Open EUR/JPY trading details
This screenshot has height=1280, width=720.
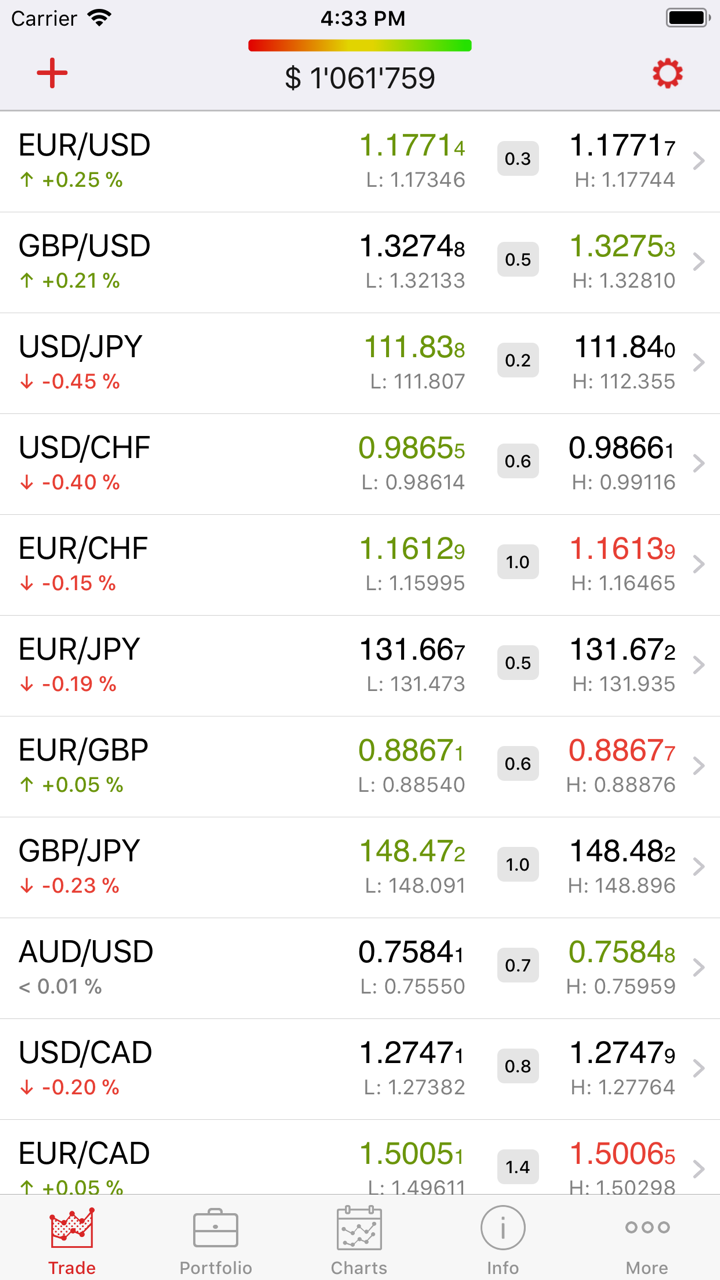[360, 666]
